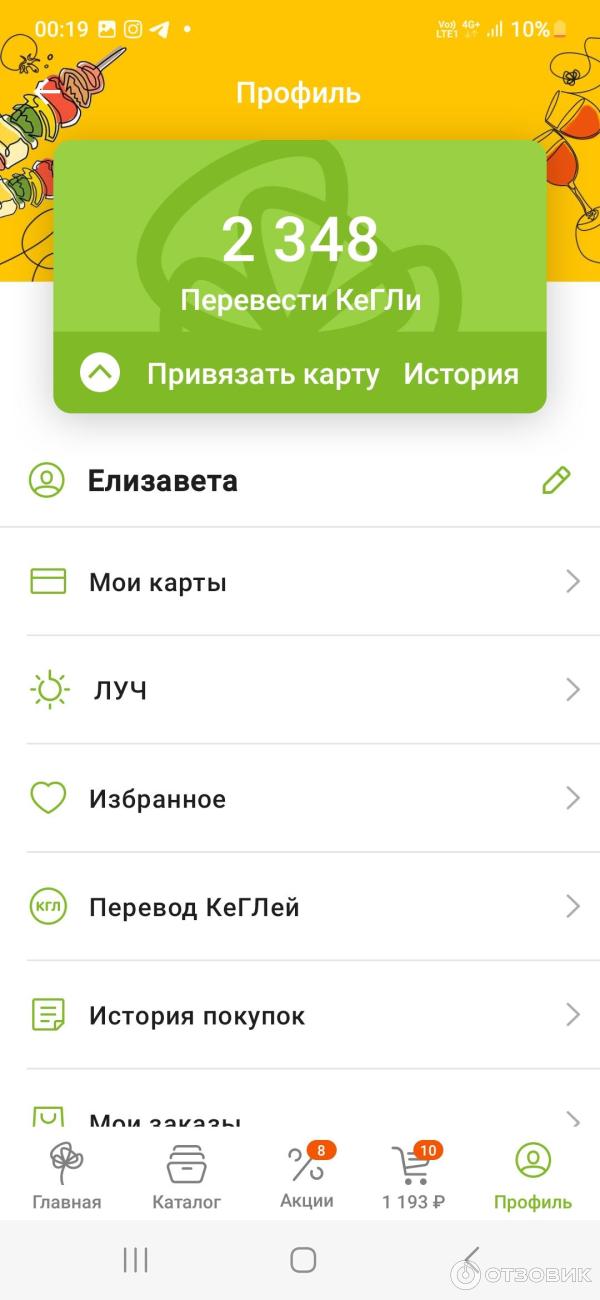Switch to the Каталог tab

coord(187,1176)
